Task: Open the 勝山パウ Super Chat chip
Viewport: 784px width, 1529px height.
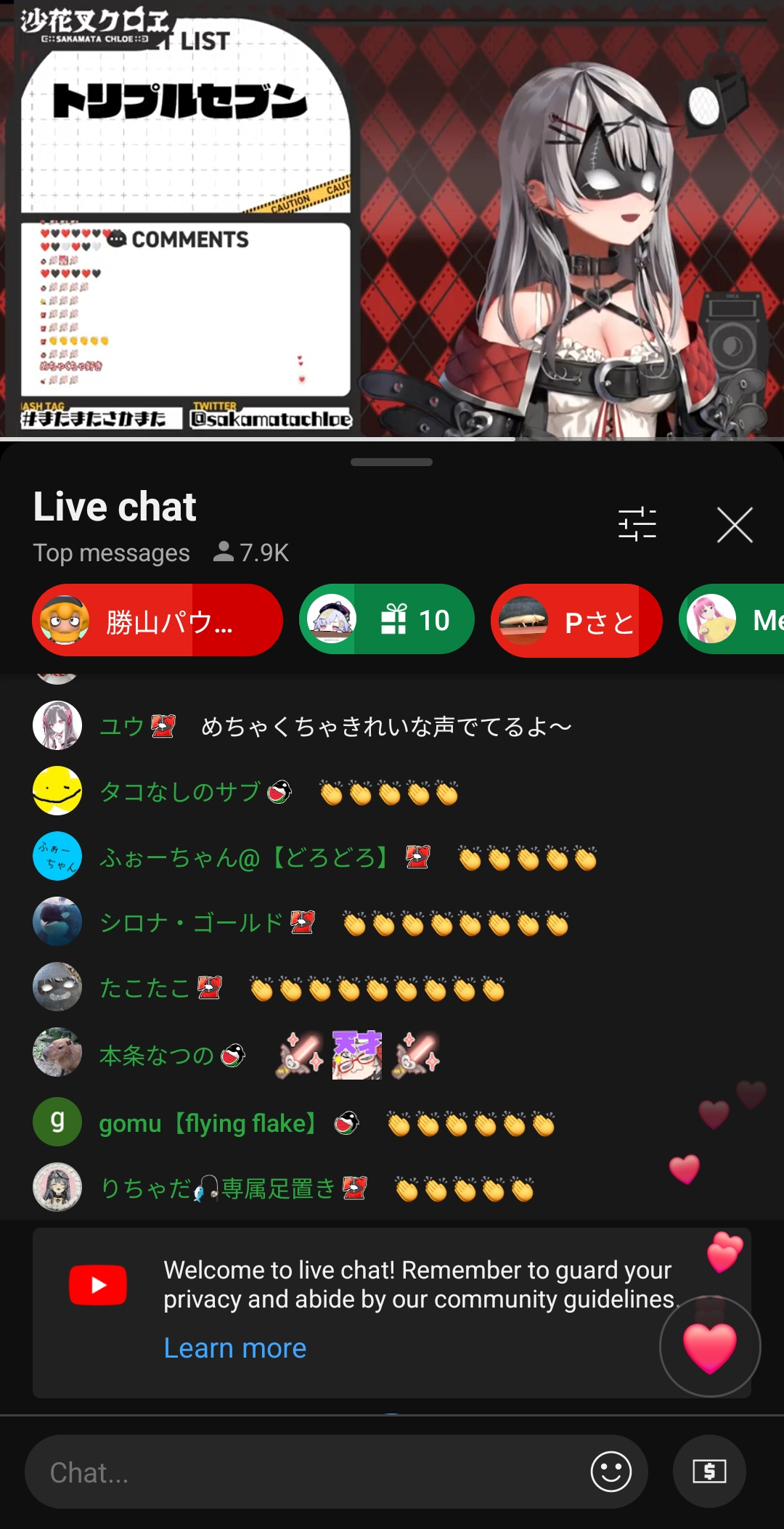Action: click(x=158, y=621)
